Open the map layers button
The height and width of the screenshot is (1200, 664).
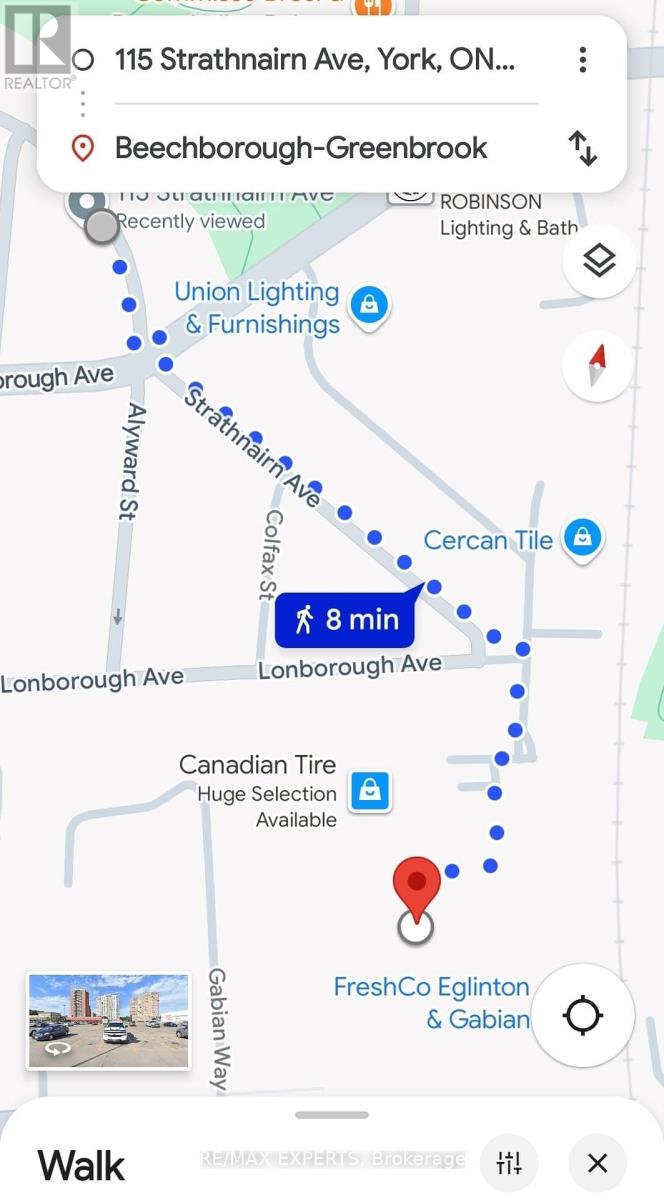tap(599, 262)
